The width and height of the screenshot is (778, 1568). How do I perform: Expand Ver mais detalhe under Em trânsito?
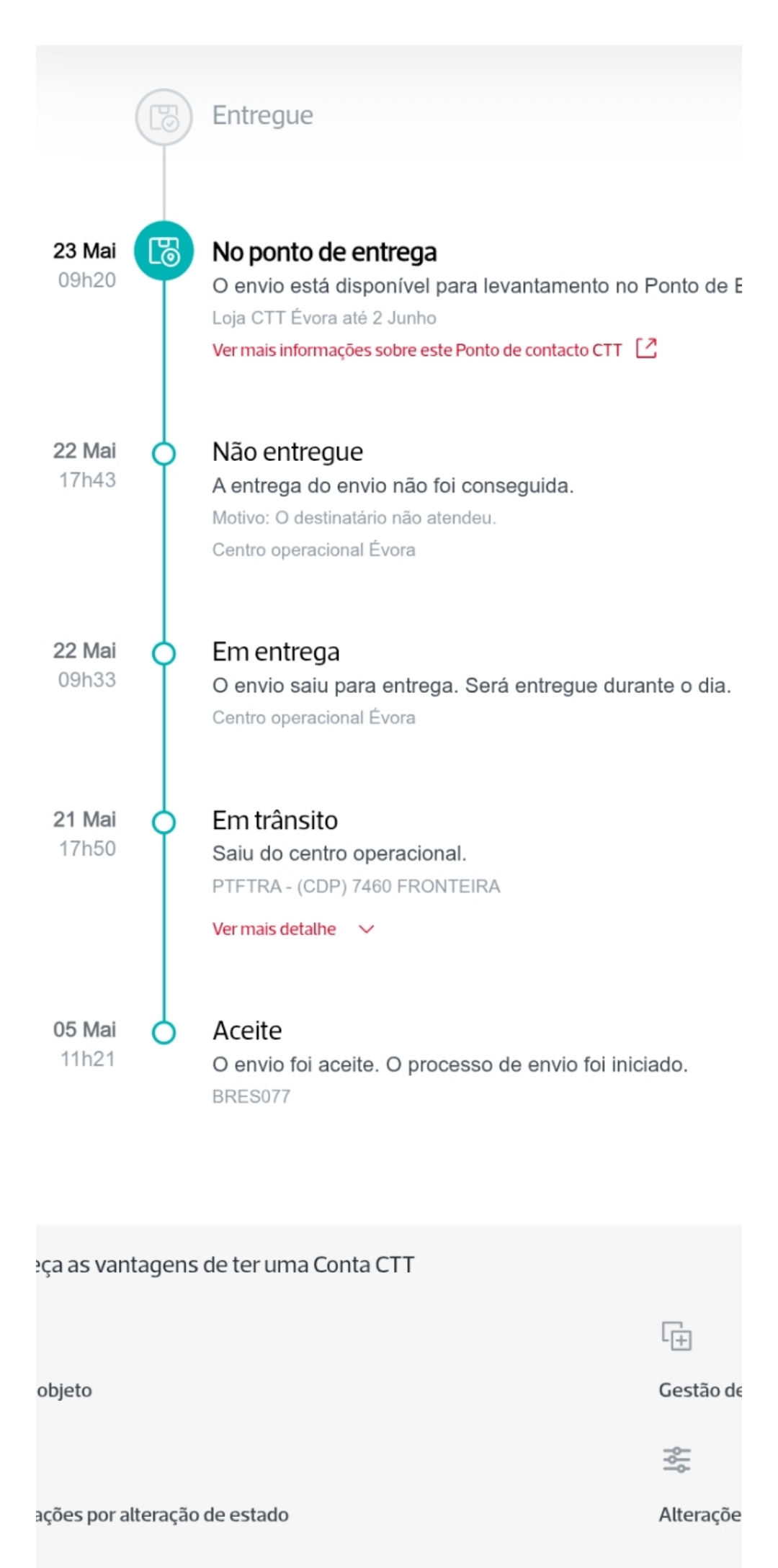293,929
